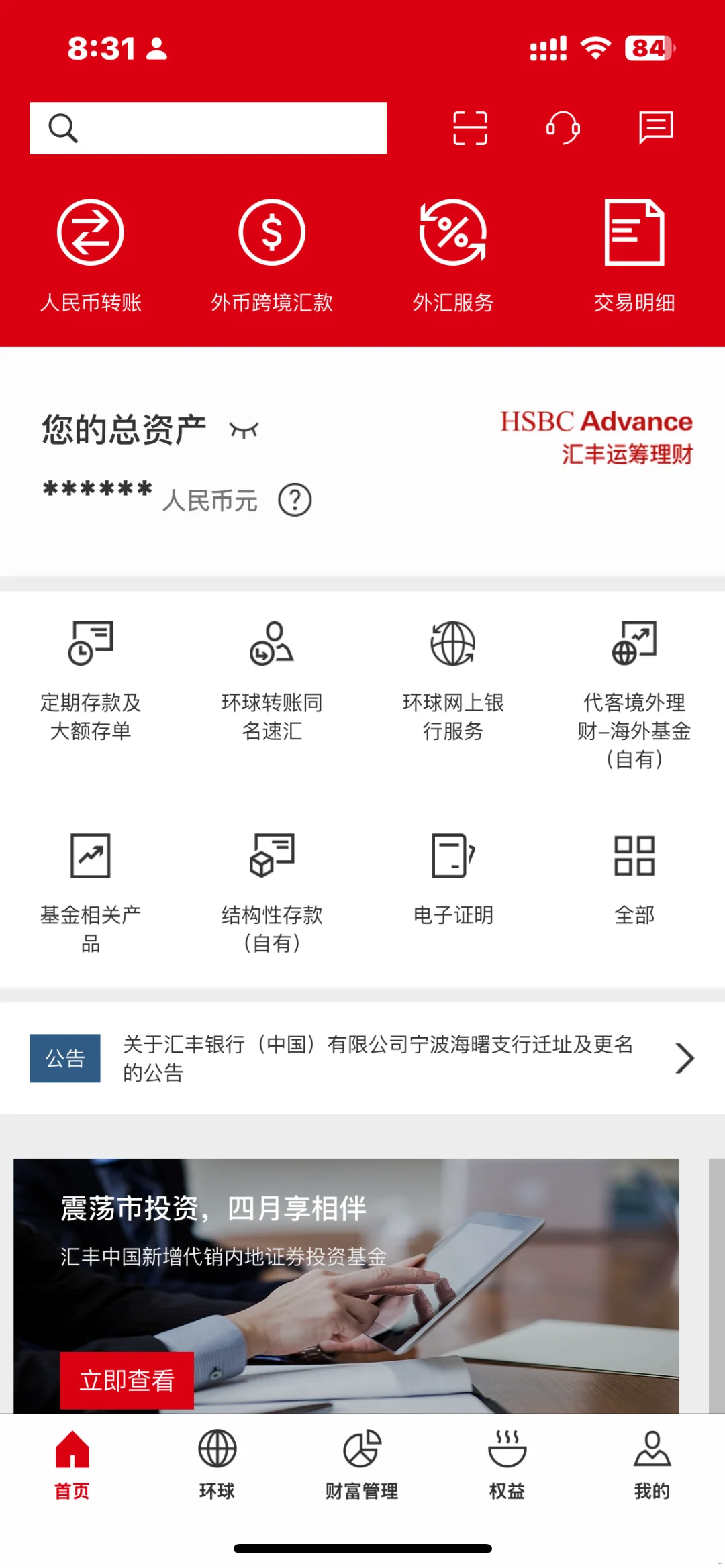Viewport: 725px width, 1568px height.
Task: Tap the search field at the top
Action: click(x=208, y=128)
